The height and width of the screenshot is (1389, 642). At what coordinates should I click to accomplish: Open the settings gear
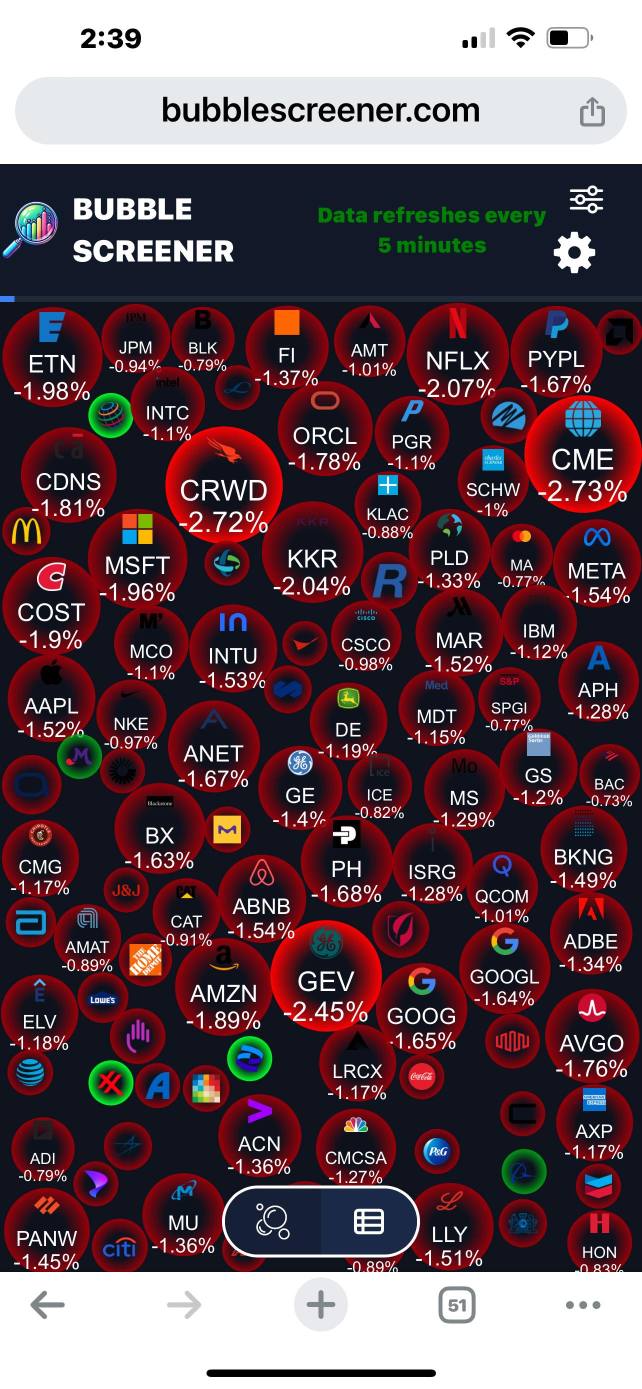(574, 252)
